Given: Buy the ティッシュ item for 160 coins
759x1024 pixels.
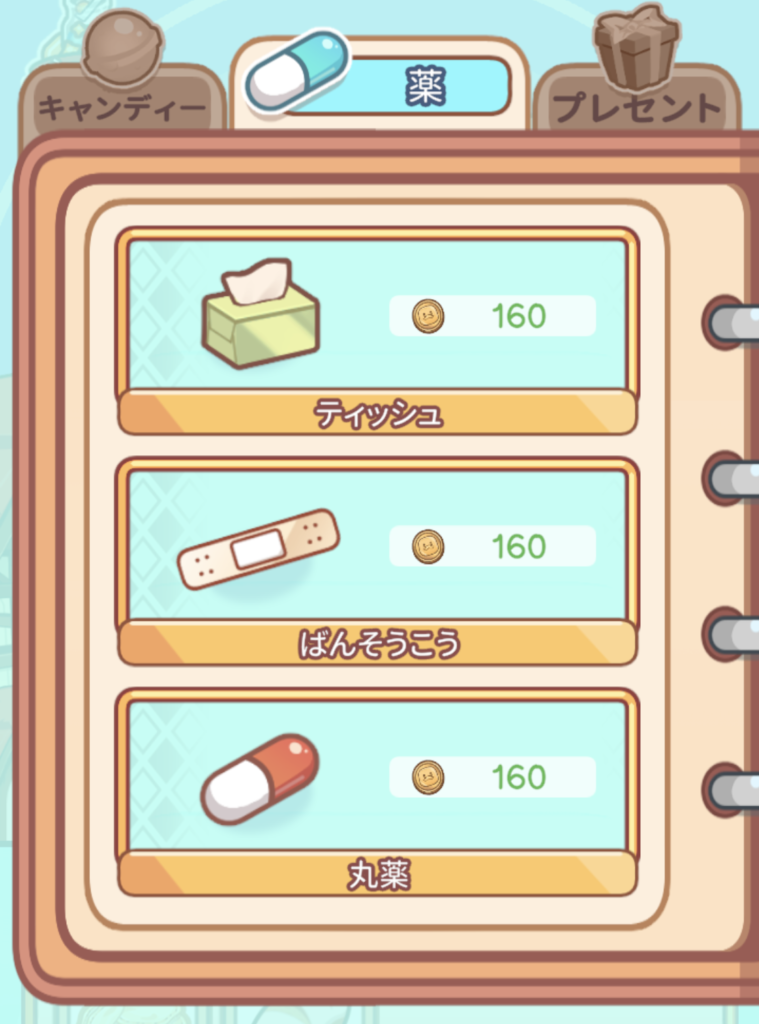Looking at the screenshot, I should point(377,331).
